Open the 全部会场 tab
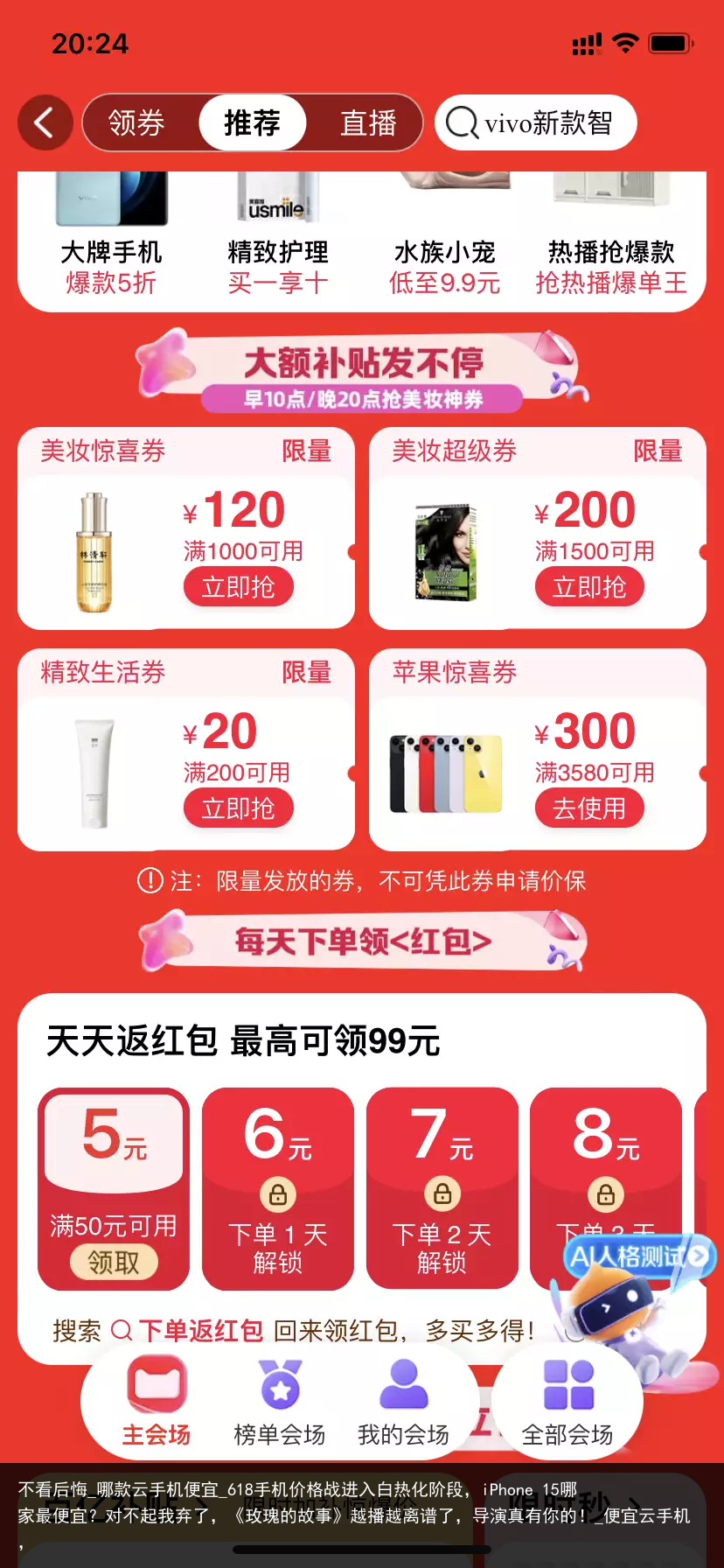 pyautogui.click(x=567, y=1403)
